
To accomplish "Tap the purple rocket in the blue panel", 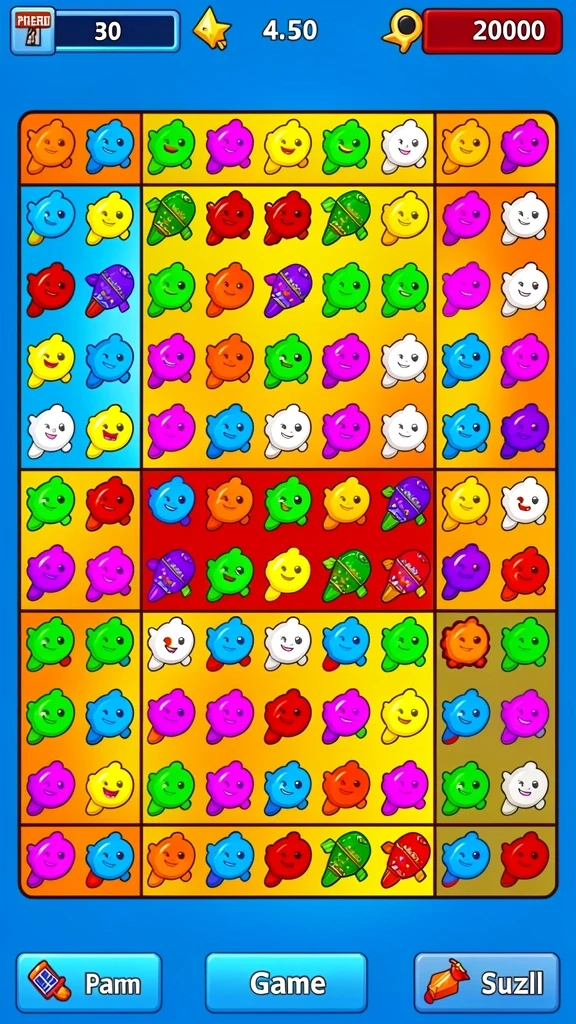I will pos(110,289).
